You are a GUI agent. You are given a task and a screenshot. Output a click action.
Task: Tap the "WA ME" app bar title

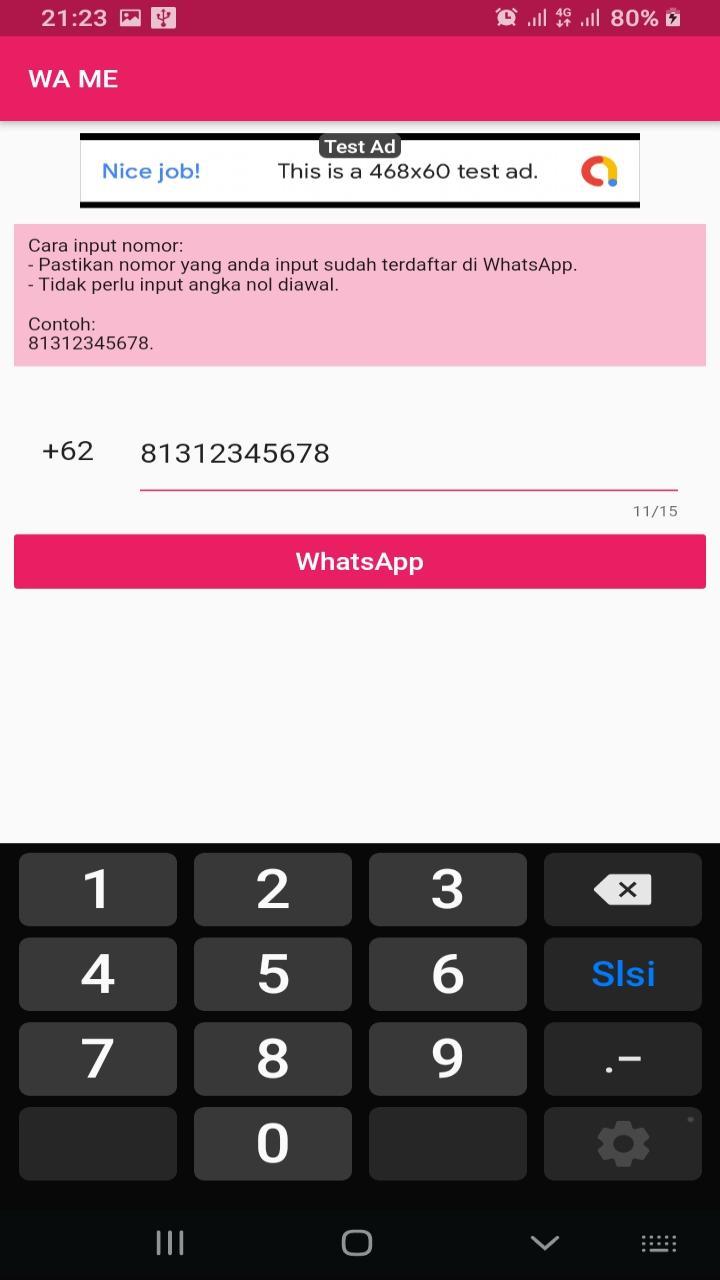[x=72, y=78]
